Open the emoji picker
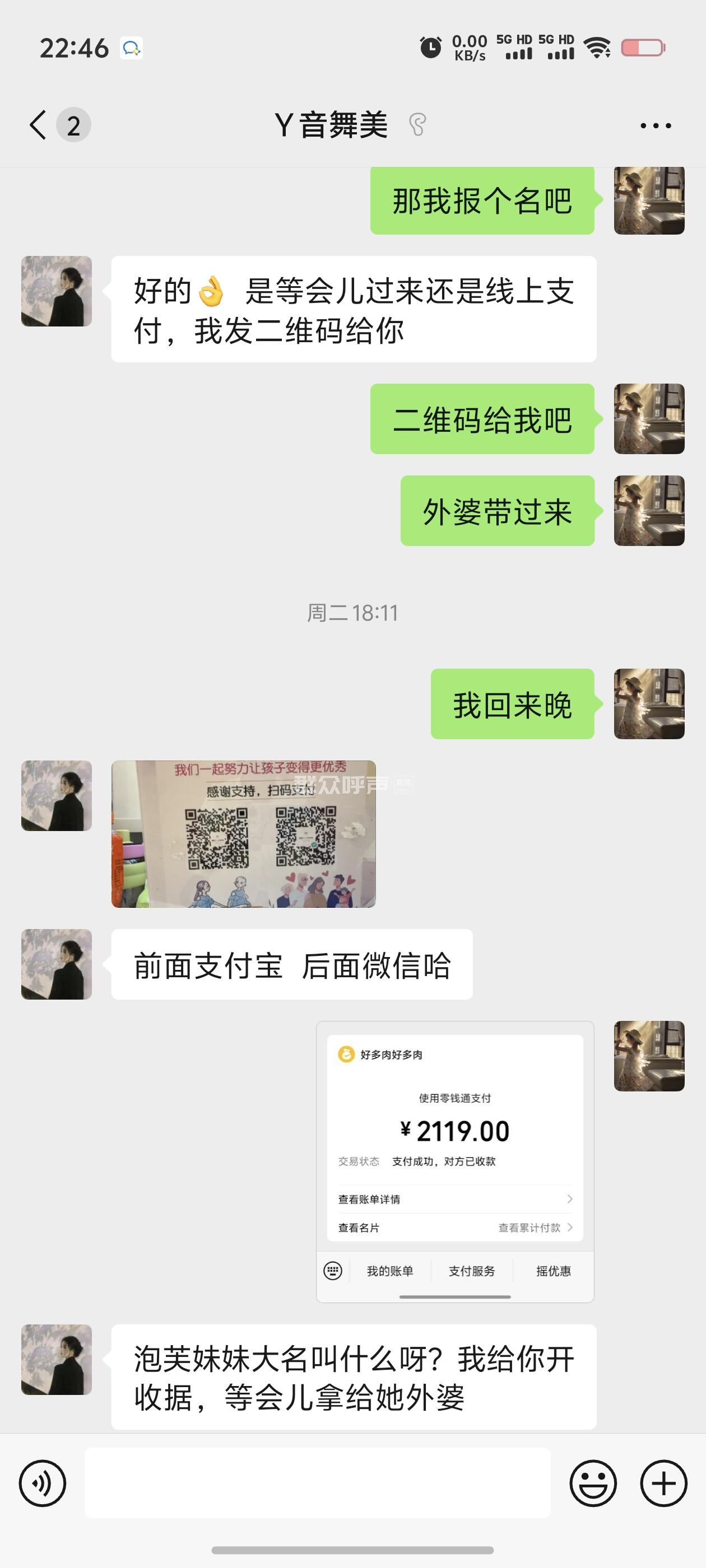706x1568 pixels. pyautogui.click(x=593, y=1483)
